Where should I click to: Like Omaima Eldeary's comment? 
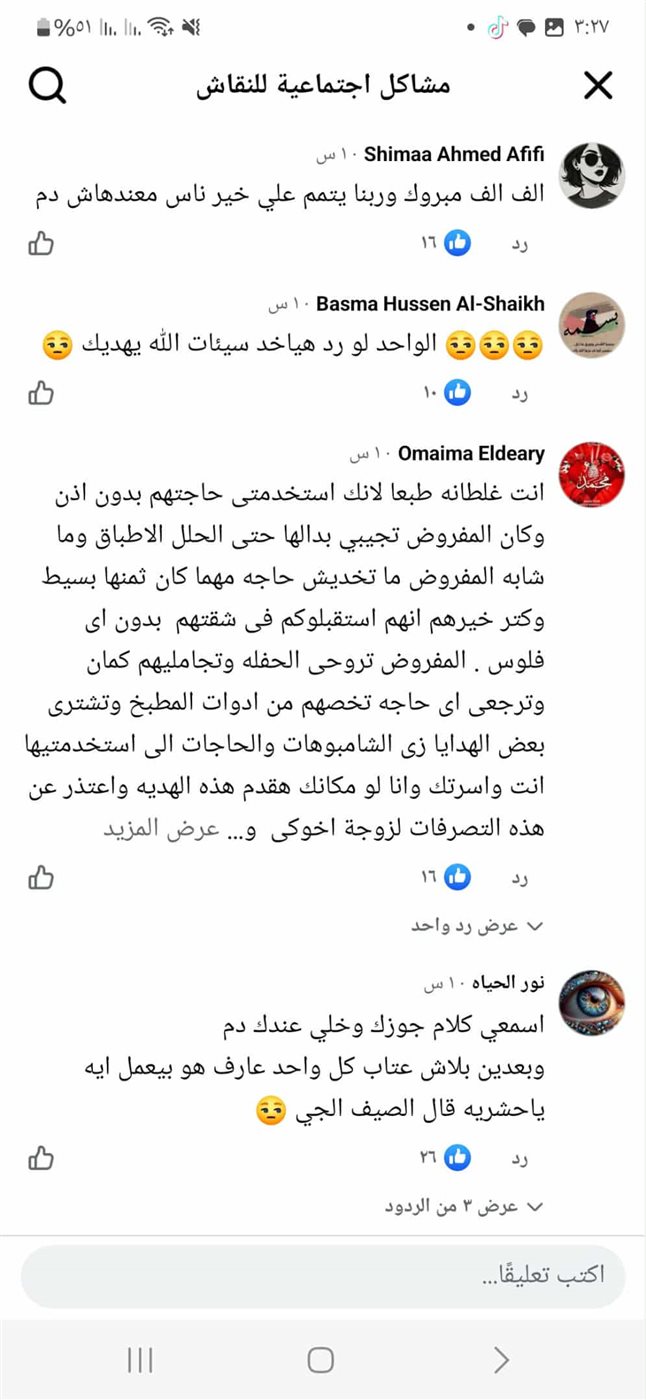click(40, 877)
